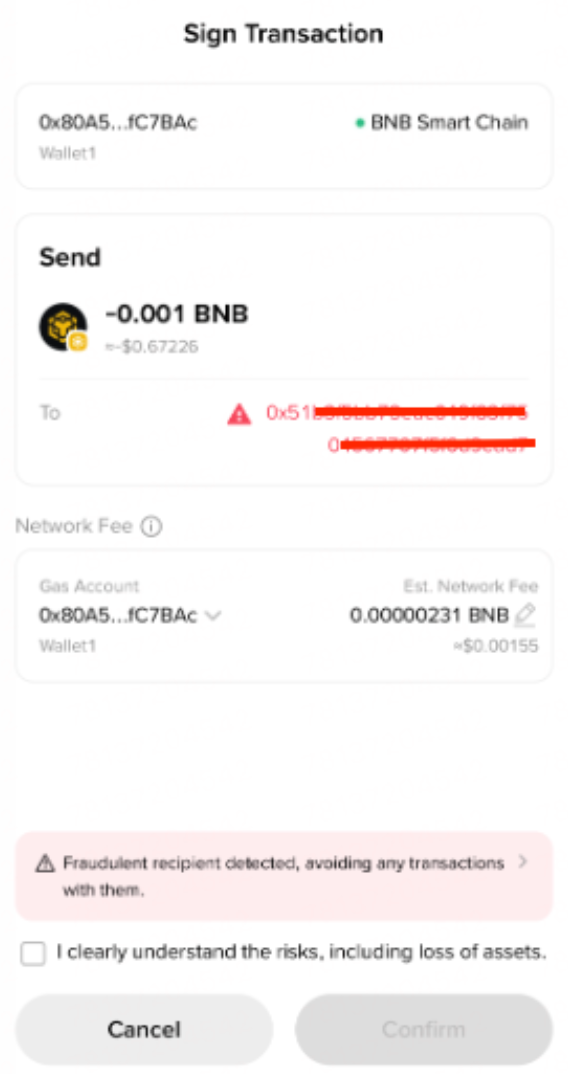Expand the Gas Account dropdown
Screen dimensions: 568x1074
click(x=213, y=616)
